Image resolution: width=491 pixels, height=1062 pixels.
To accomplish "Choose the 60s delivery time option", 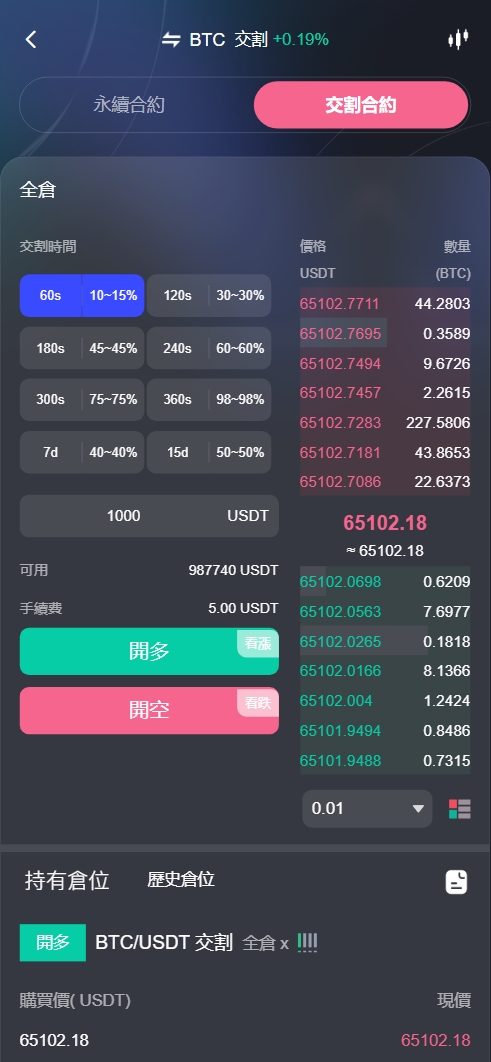I will pos(82,295).
